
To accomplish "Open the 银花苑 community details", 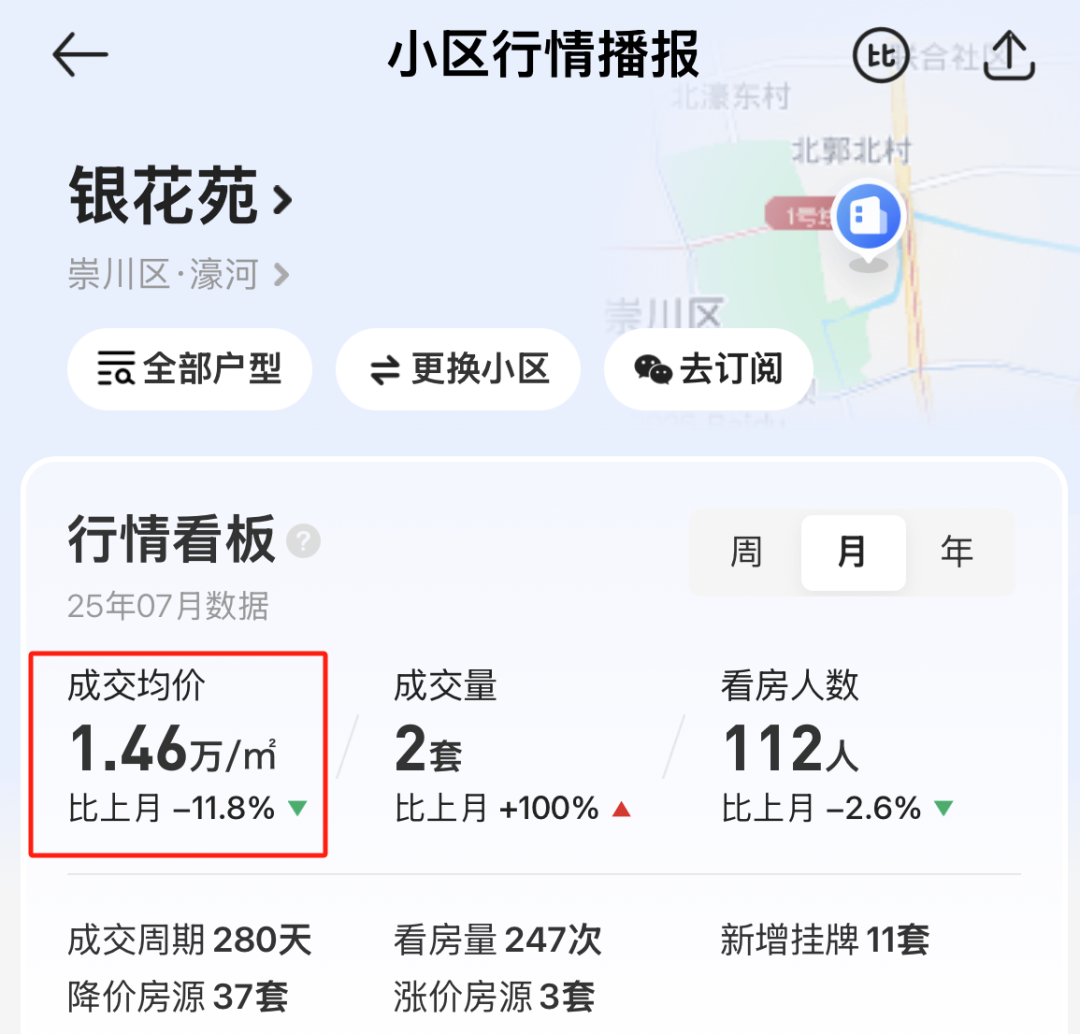I will click(180, 196).
